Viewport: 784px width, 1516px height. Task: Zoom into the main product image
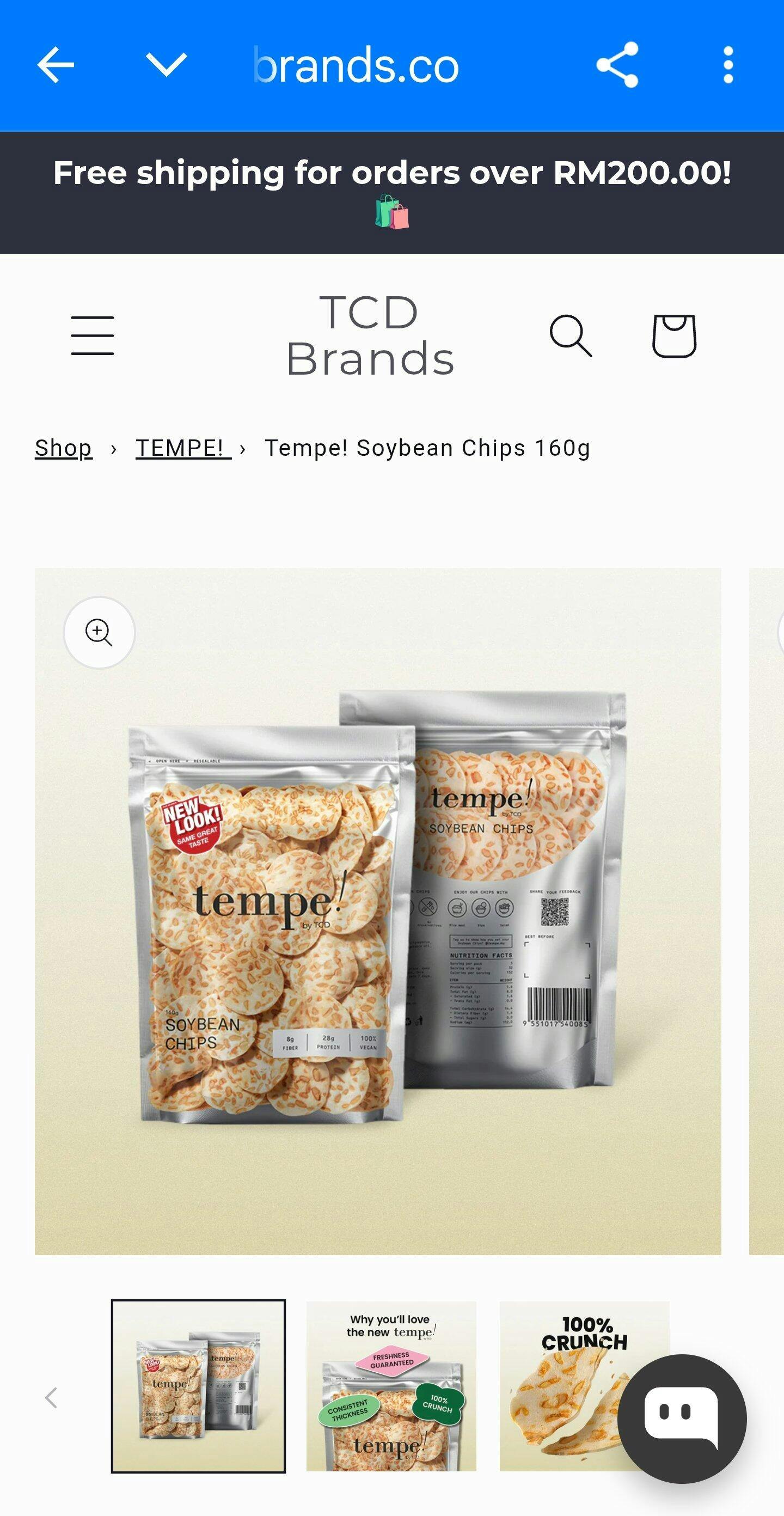pos(99,633)
